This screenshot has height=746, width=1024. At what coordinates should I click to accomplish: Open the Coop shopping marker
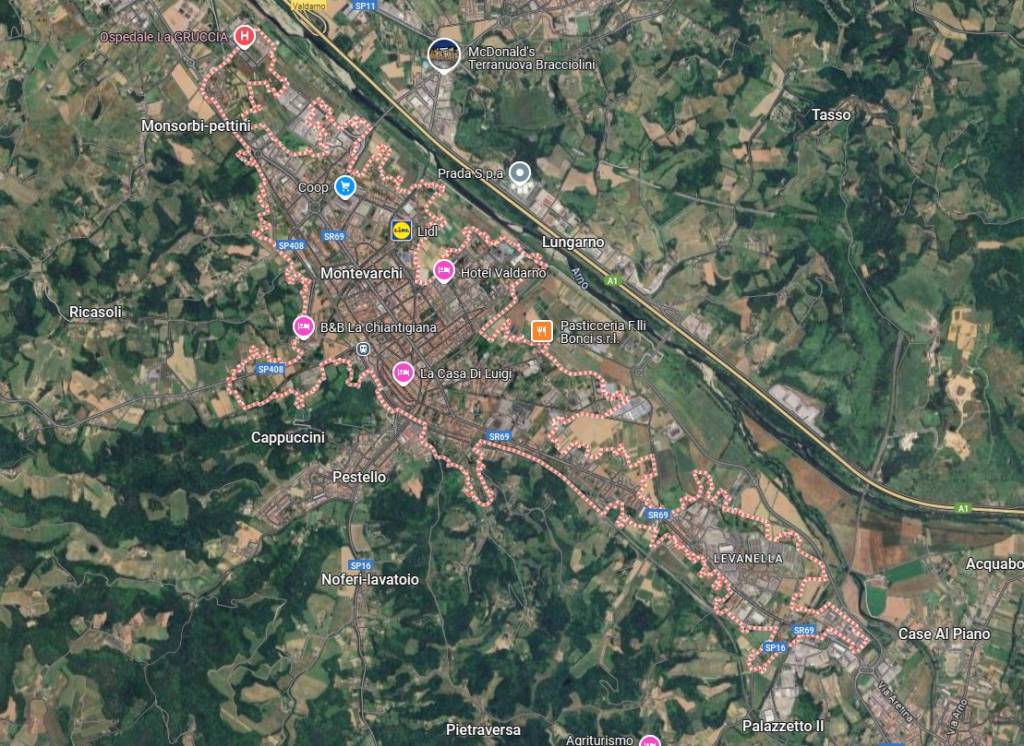(x=345, y=186)
